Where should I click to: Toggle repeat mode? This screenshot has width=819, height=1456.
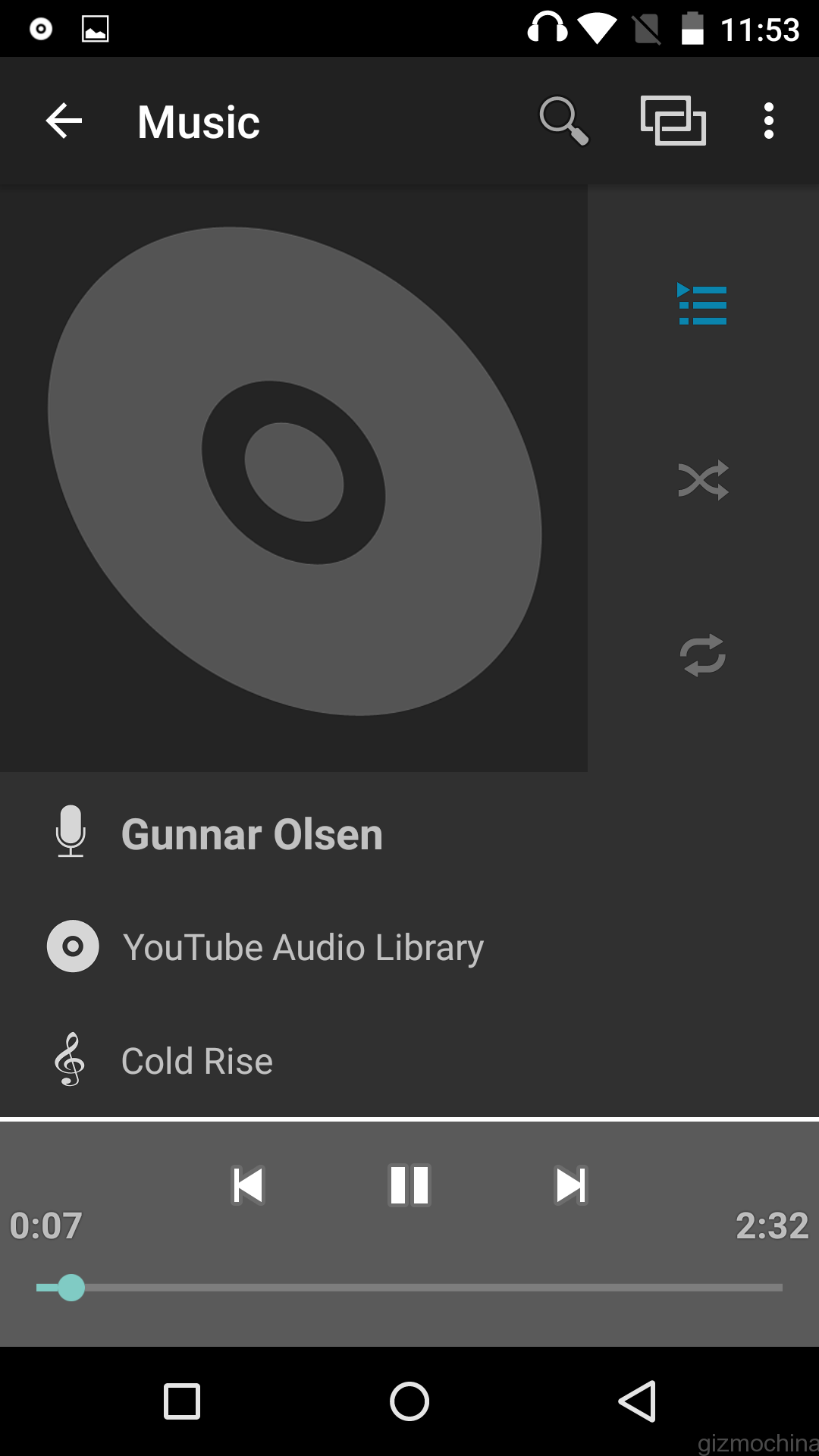coord(703,654)
